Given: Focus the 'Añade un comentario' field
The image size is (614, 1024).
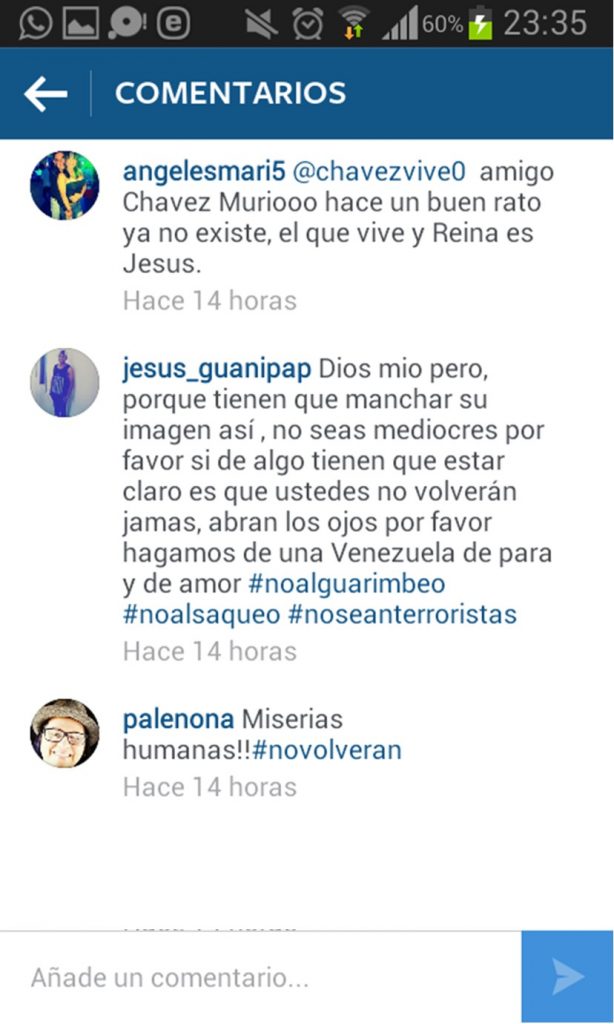Looking at the screenshot, I should pos(260,977).
